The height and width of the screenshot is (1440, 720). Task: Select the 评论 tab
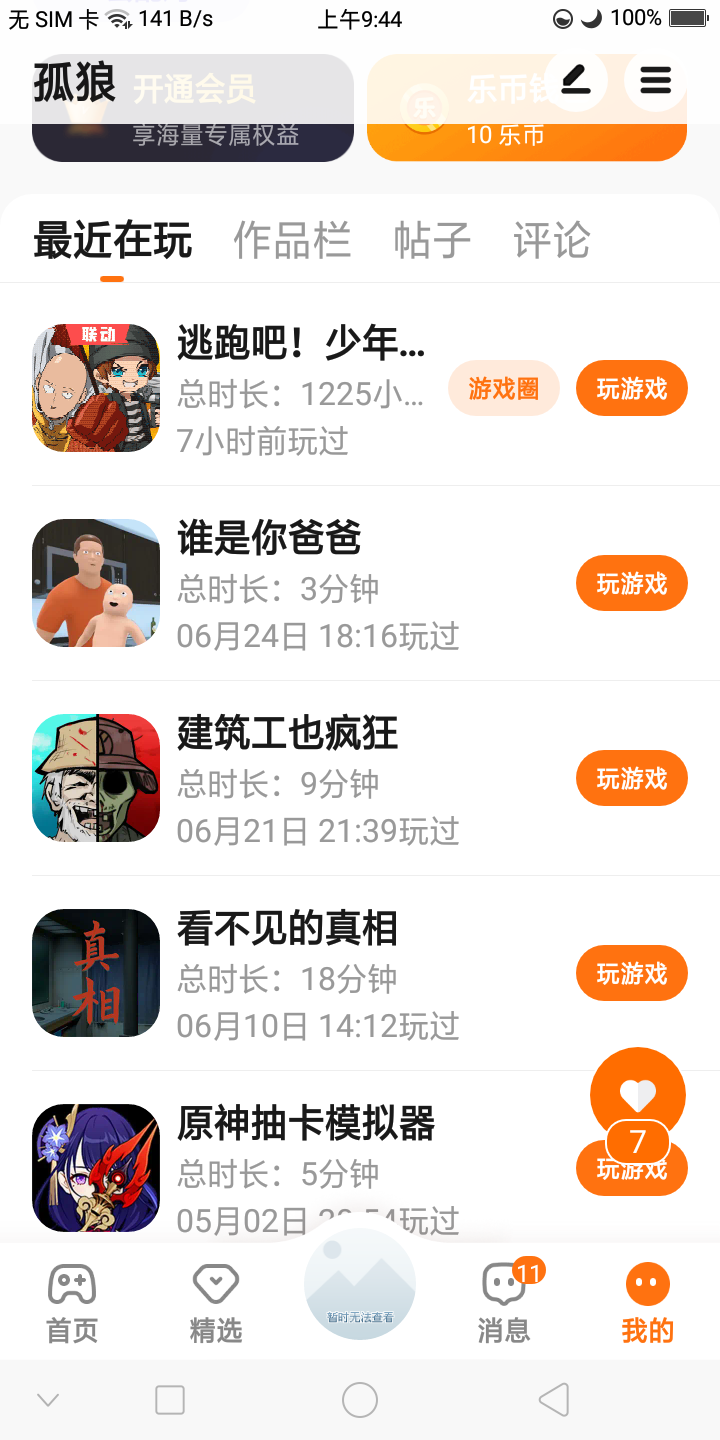point(551,241)
